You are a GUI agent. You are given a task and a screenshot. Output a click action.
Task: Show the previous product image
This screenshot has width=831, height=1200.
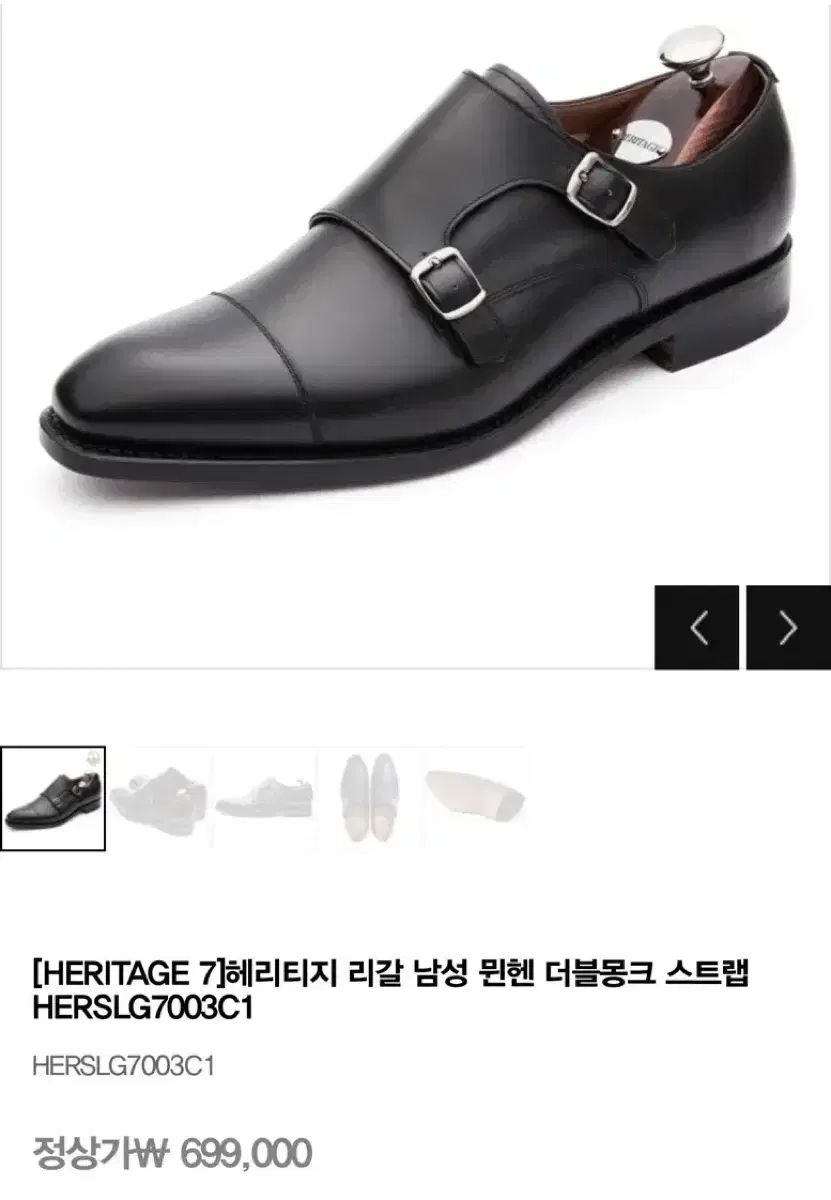[697, 627]
